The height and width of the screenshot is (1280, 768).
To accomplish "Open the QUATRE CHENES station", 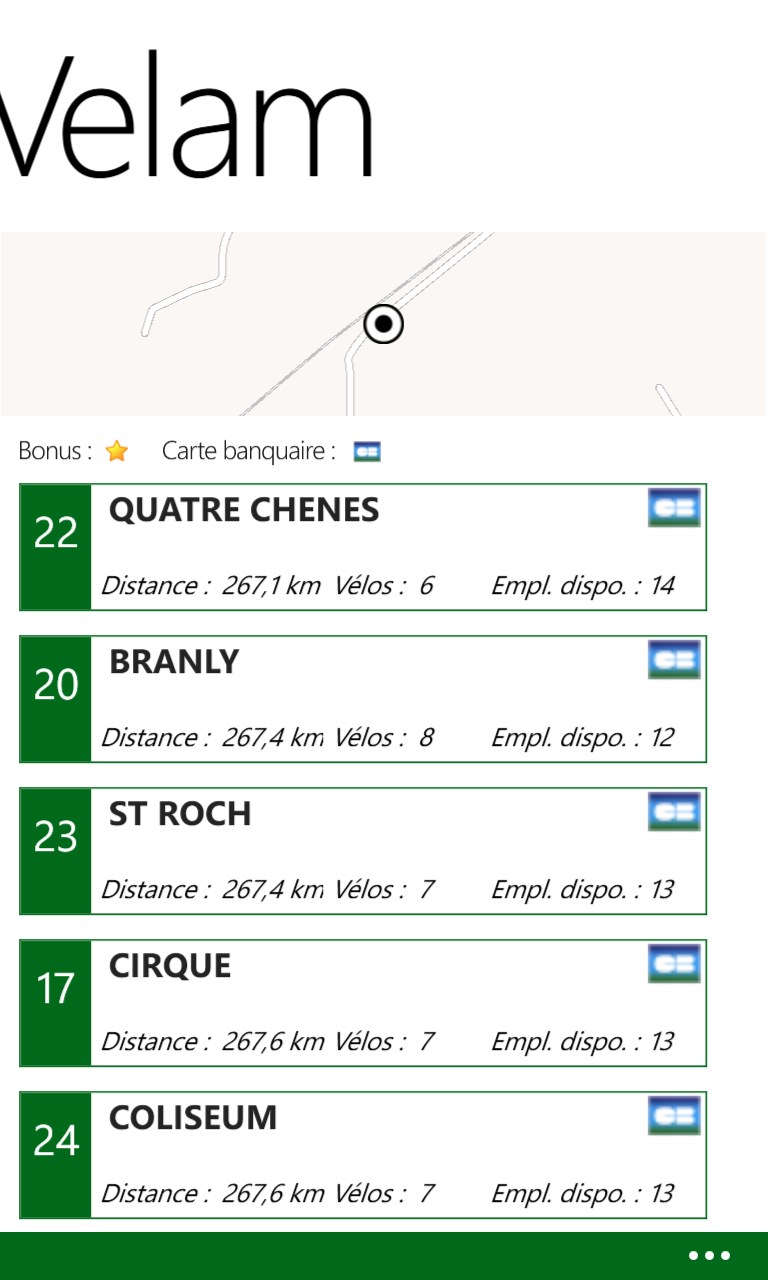I will click(x=363, y=547).
